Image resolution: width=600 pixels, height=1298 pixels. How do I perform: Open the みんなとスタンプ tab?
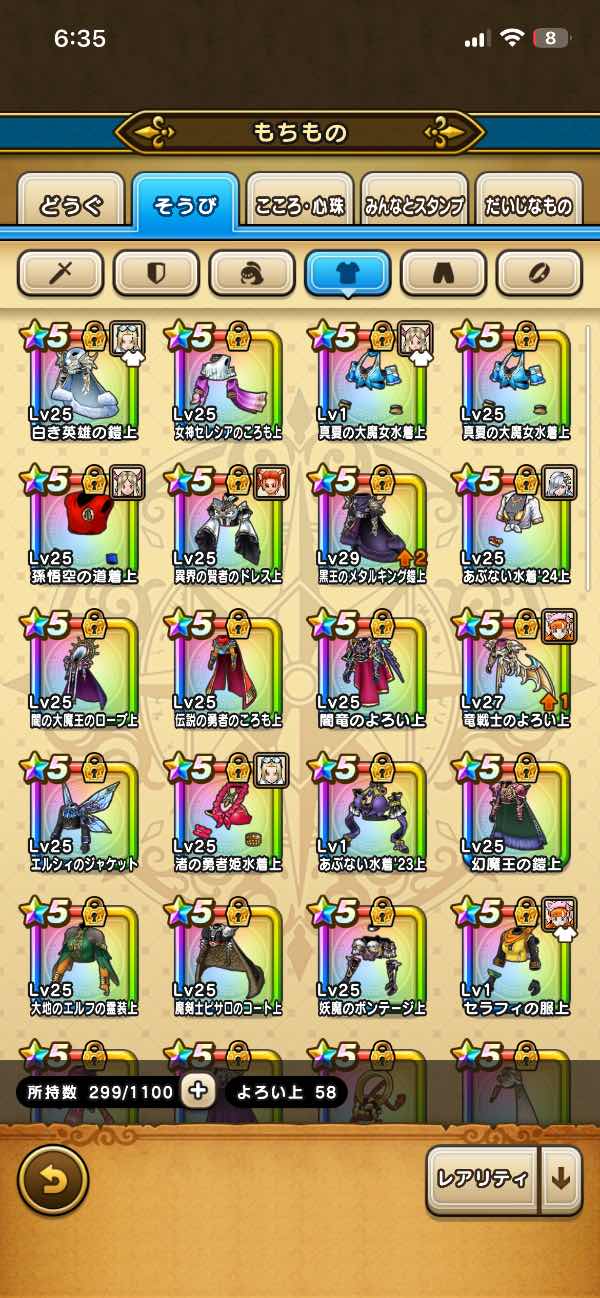[413, 205]
